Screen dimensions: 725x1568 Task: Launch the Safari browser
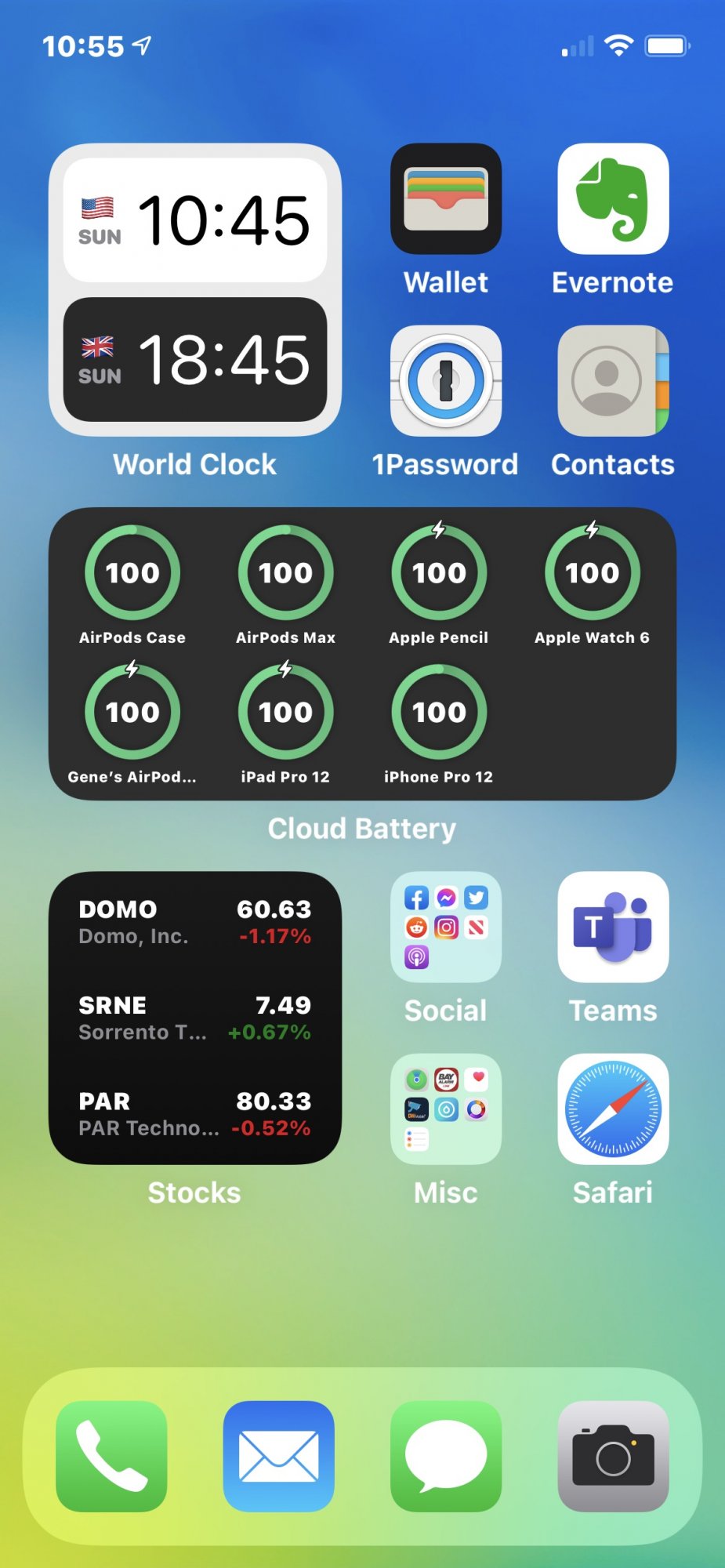click(613, 1109)
